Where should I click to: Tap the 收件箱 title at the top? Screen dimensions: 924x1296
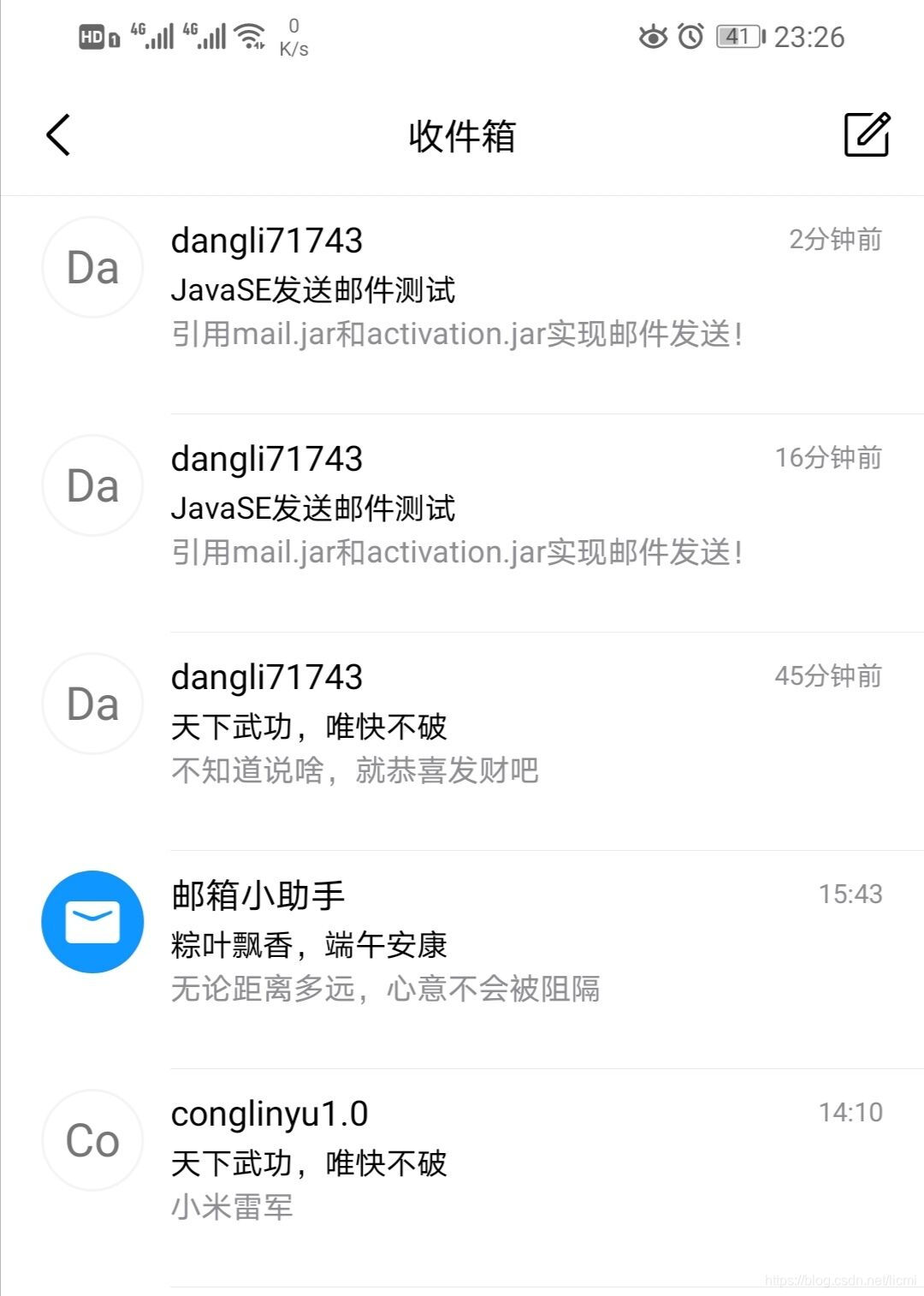point(462,135)
